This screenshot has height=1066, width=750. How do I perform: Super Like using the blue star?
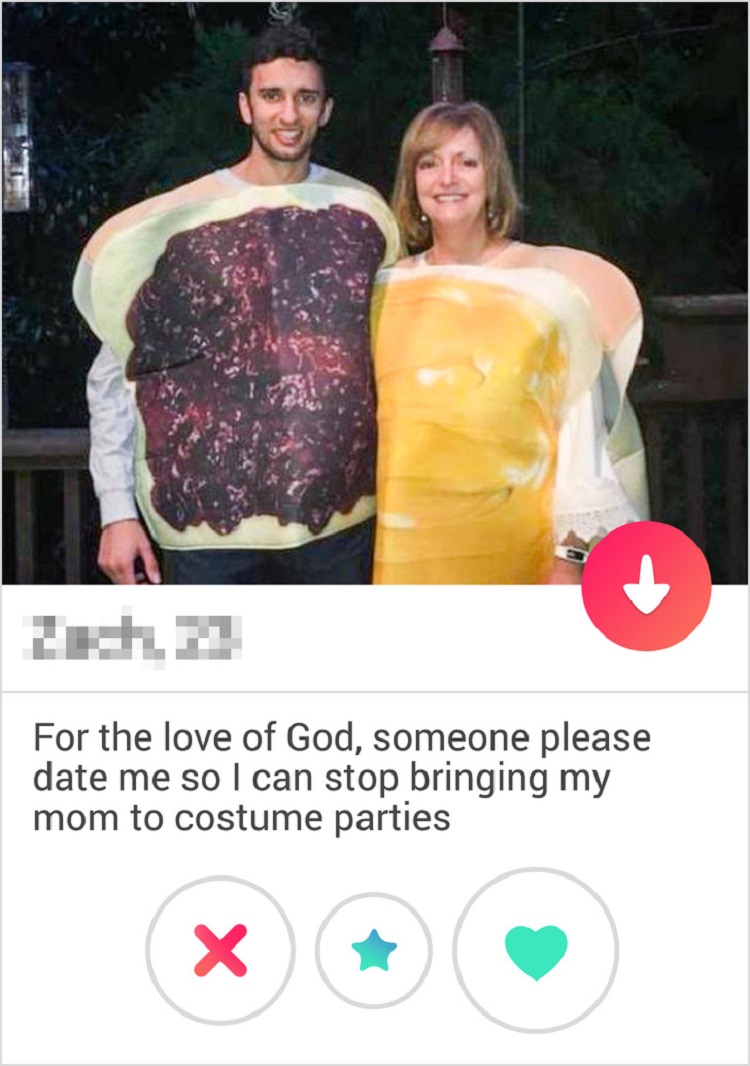[374, 950]
